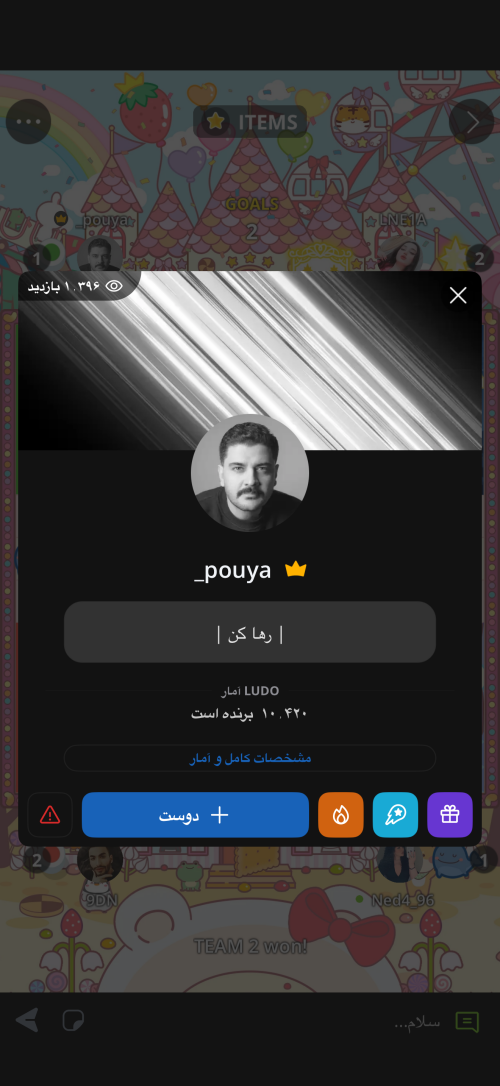Close the _pouya profile popup
Image resolution: width=500 pixels, height=1086 pixels.
click(x=458, y=296)
